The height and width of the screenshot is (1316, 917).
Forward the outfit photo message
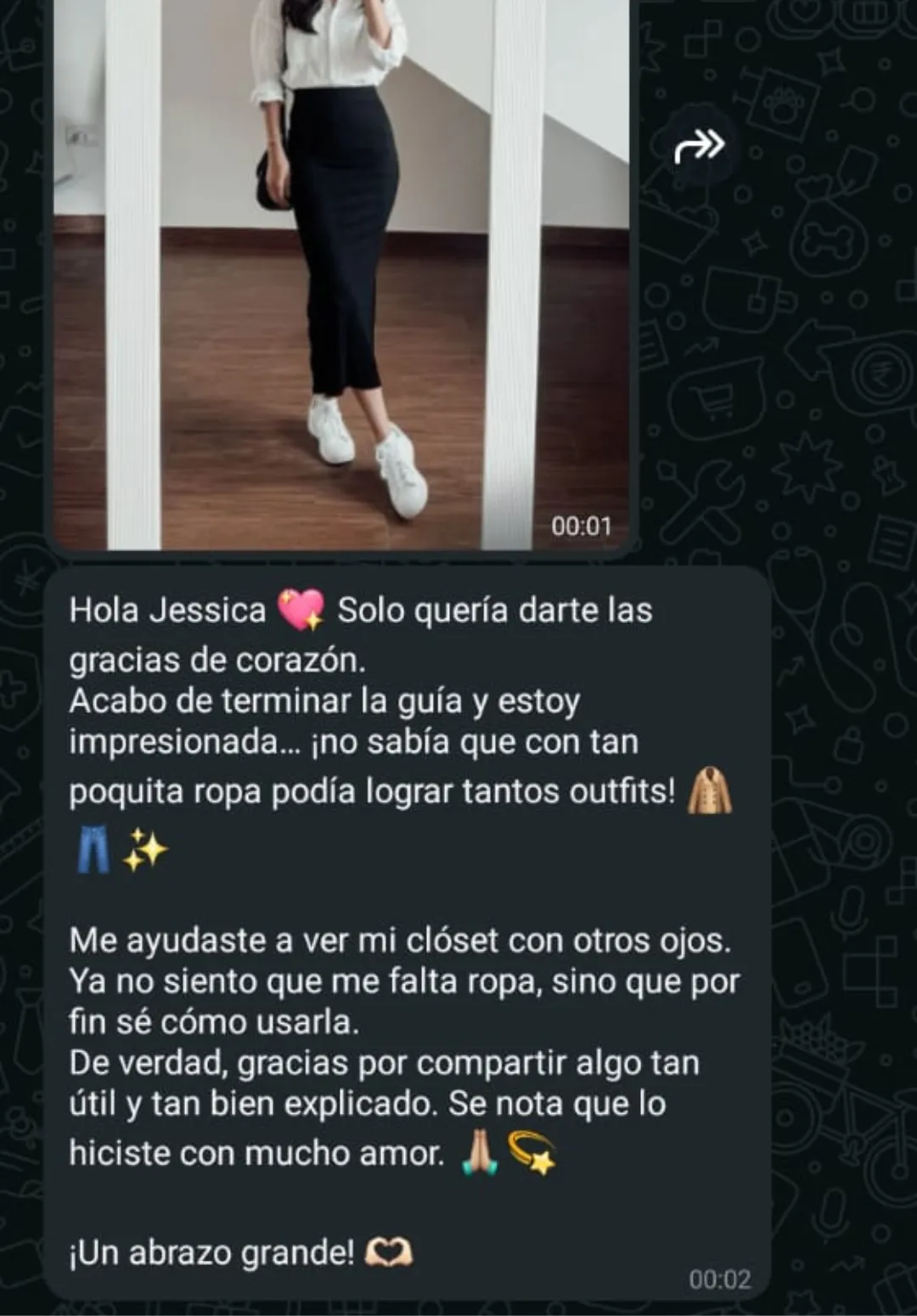click(699, 146)
